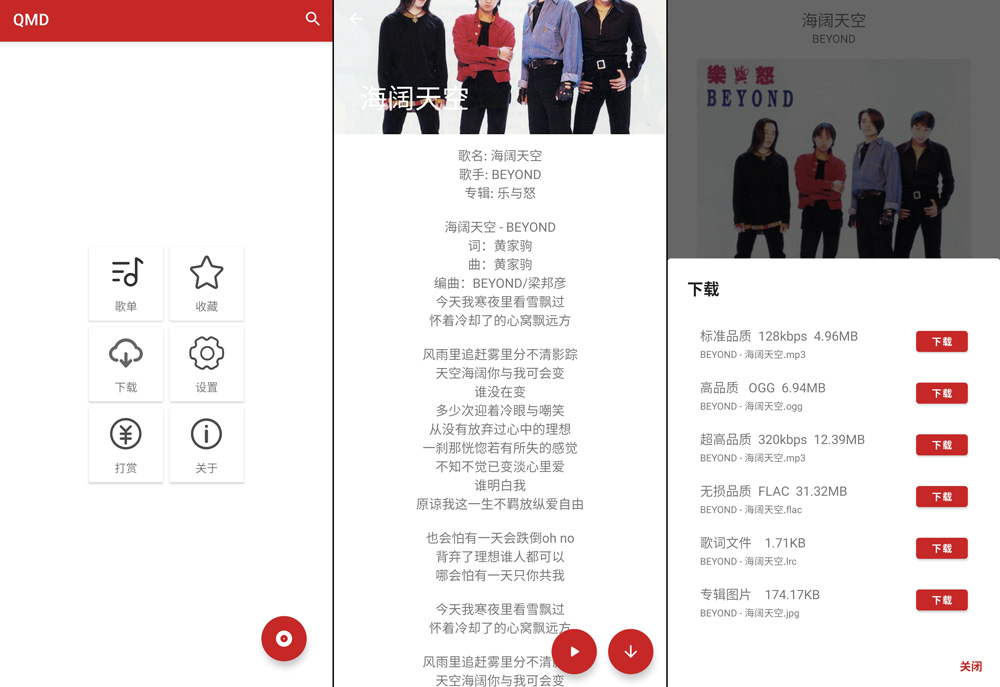Play the song 海阔天空
Viewport: 1000px width, 687px height.
click(574, 652)
